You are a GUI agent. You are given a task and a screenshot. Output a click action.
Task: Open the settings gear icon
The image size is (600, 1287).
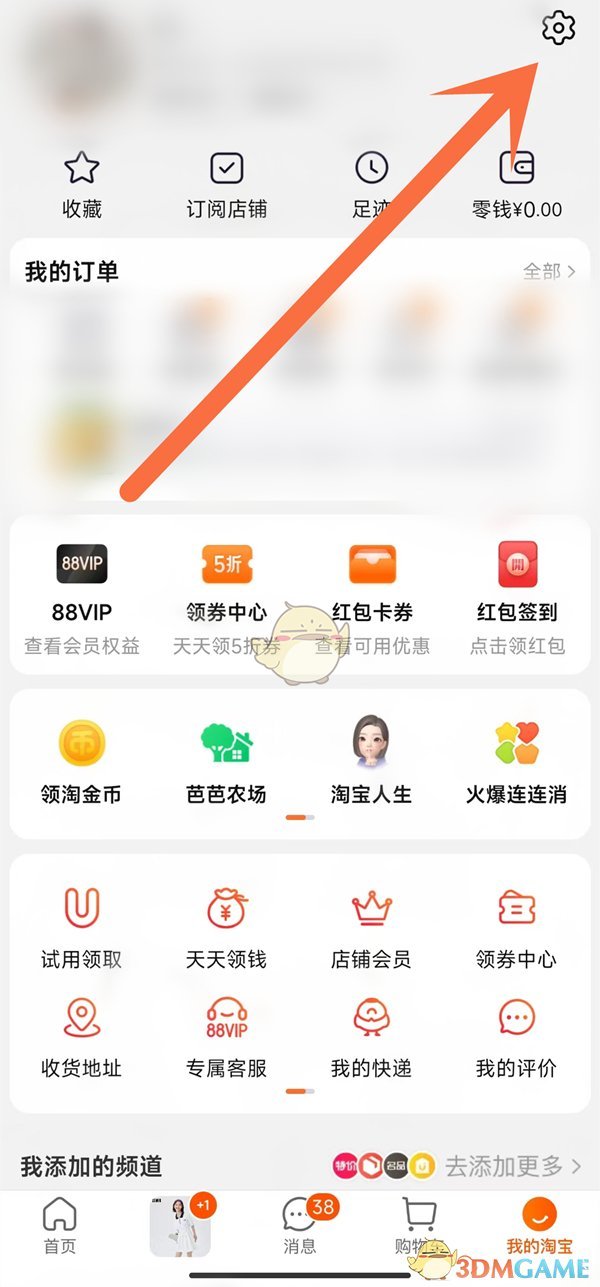tap(558, 28)
